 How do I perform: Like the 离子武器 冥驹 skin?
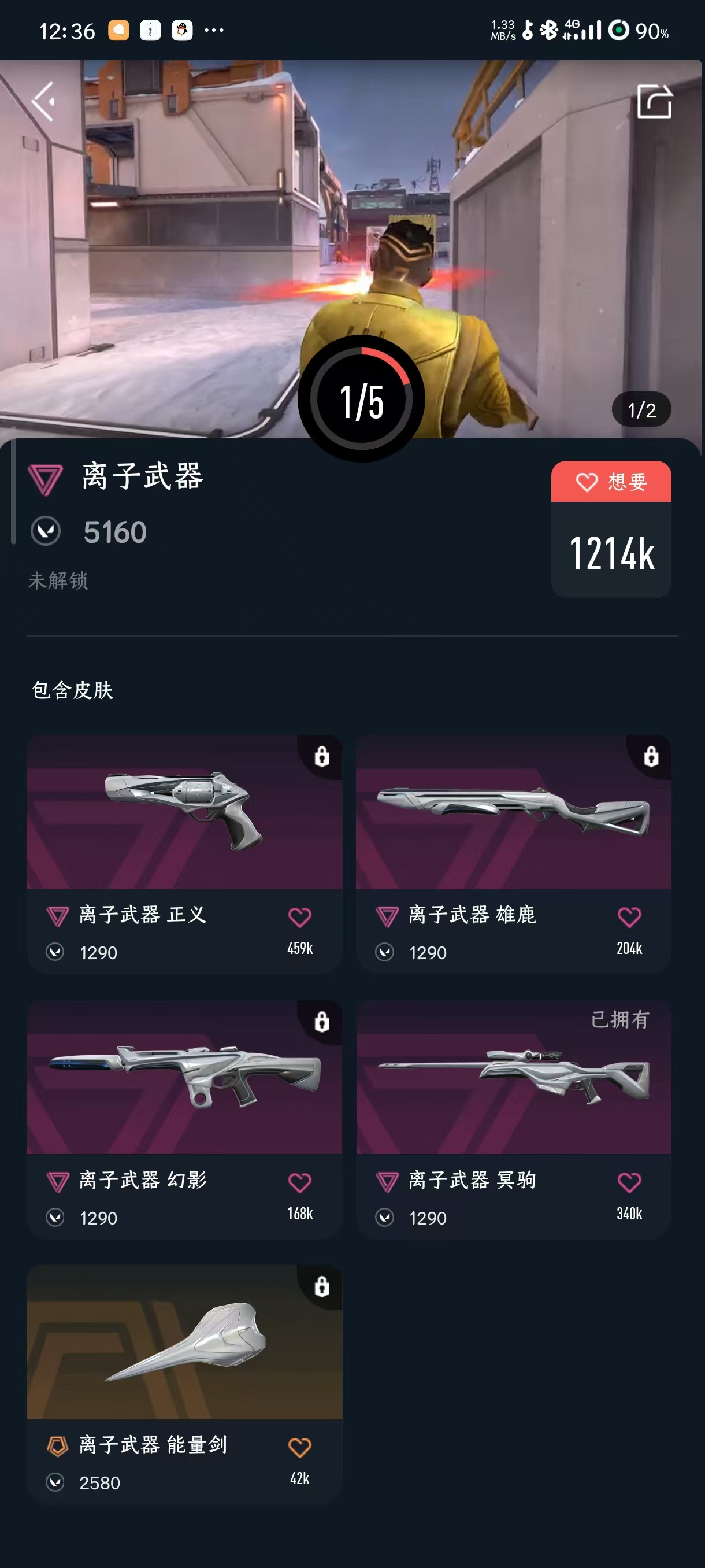click(x=629, y=1182)
